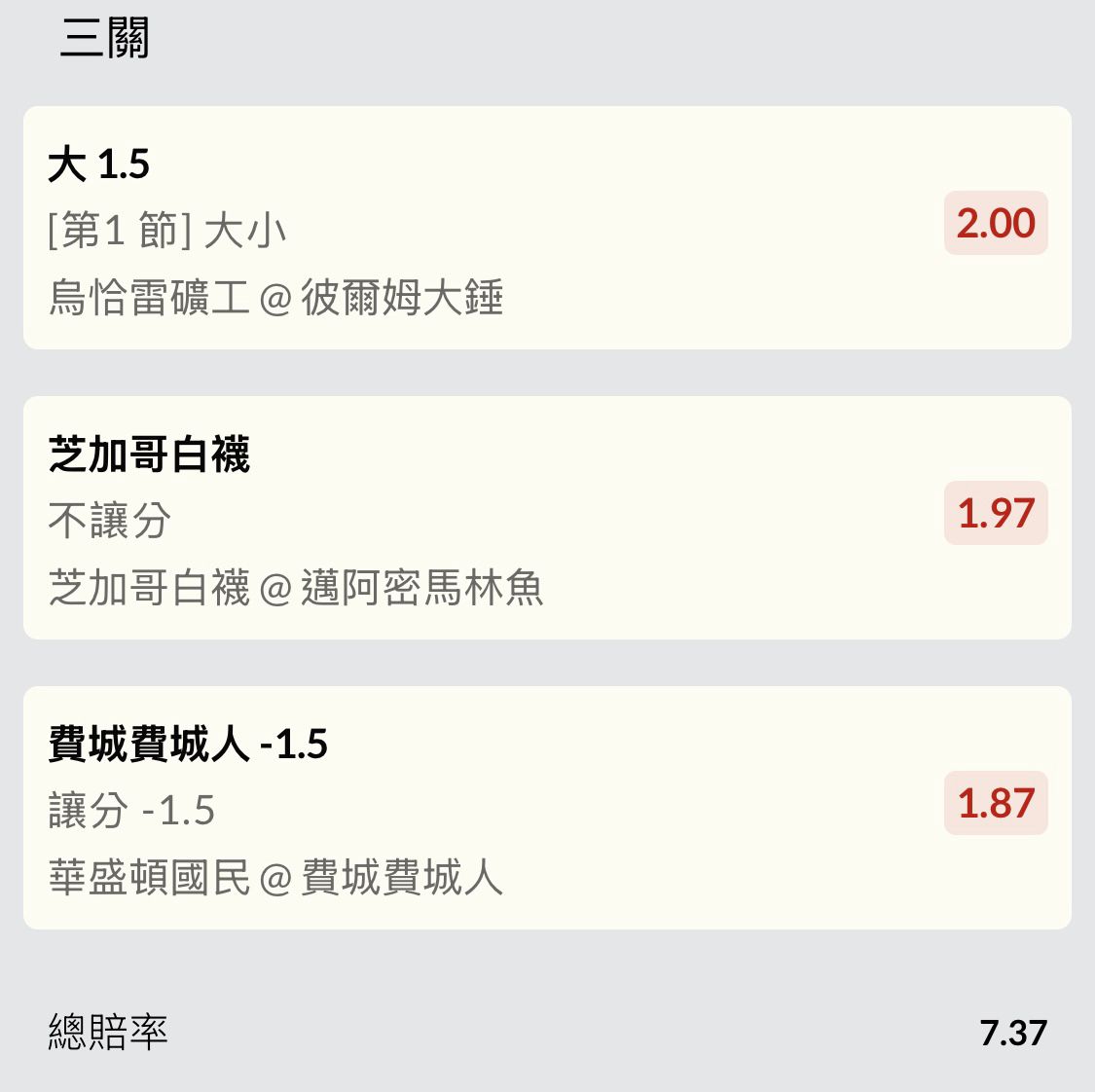The height and width of the screenshot is (1092, 1095).
Task: Open the 芝加哥白襪 不讓分 bet card
Action: (545, 518)
